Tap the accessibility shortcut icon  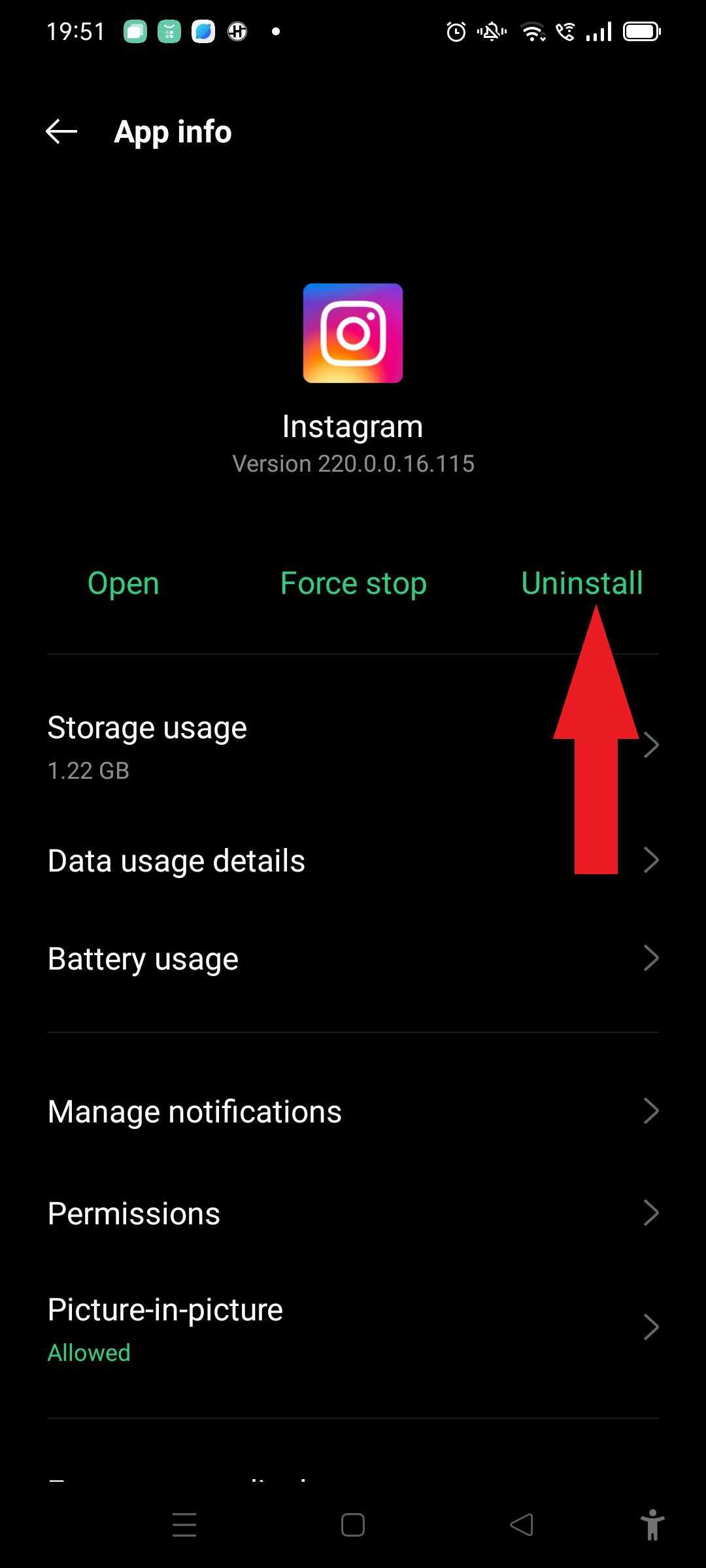(x=652, y=1525)
